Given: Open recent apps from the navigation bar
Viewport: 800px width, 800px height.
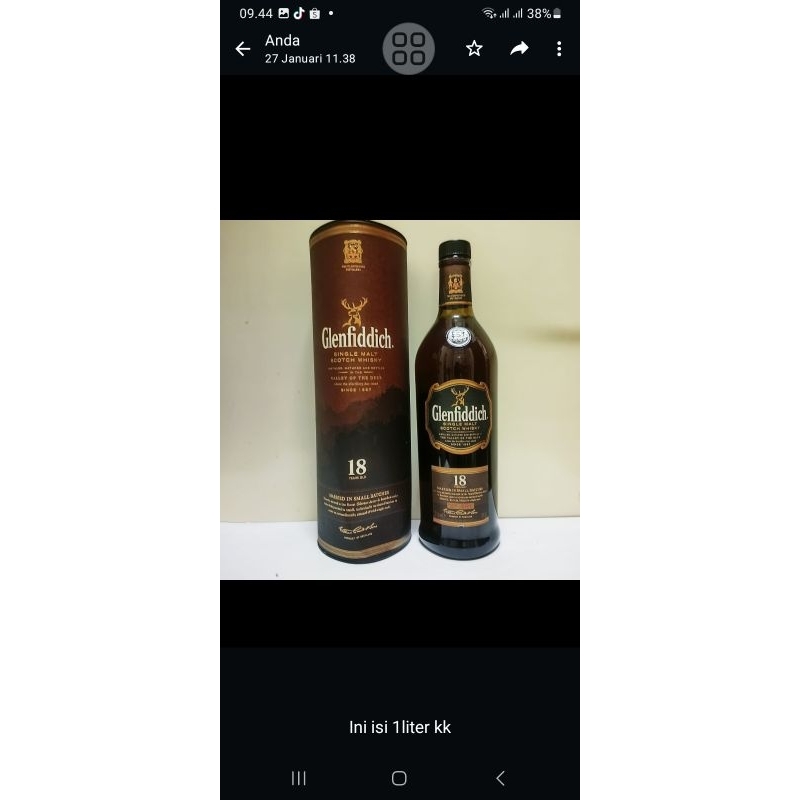Looking at the screenshot, I should point(298,778).
